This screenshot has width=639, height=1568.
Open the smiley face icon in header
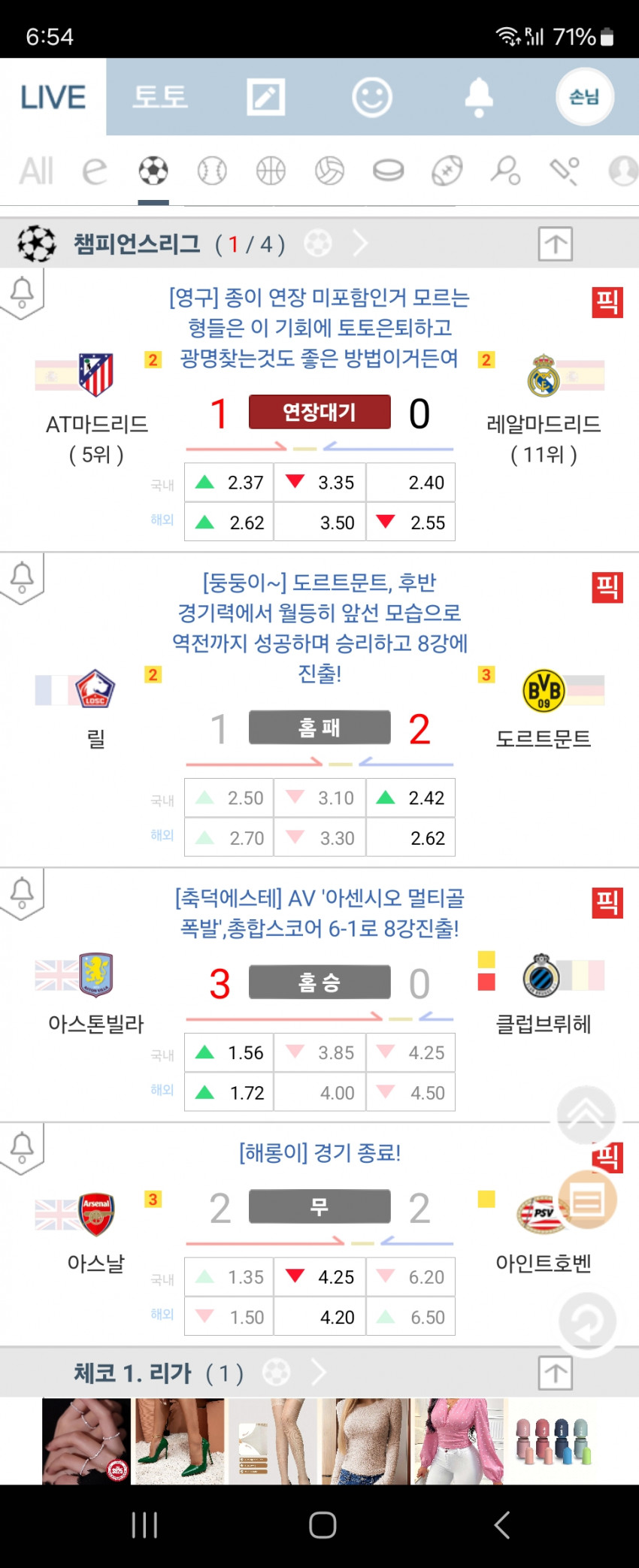click(x=372, y=97)
